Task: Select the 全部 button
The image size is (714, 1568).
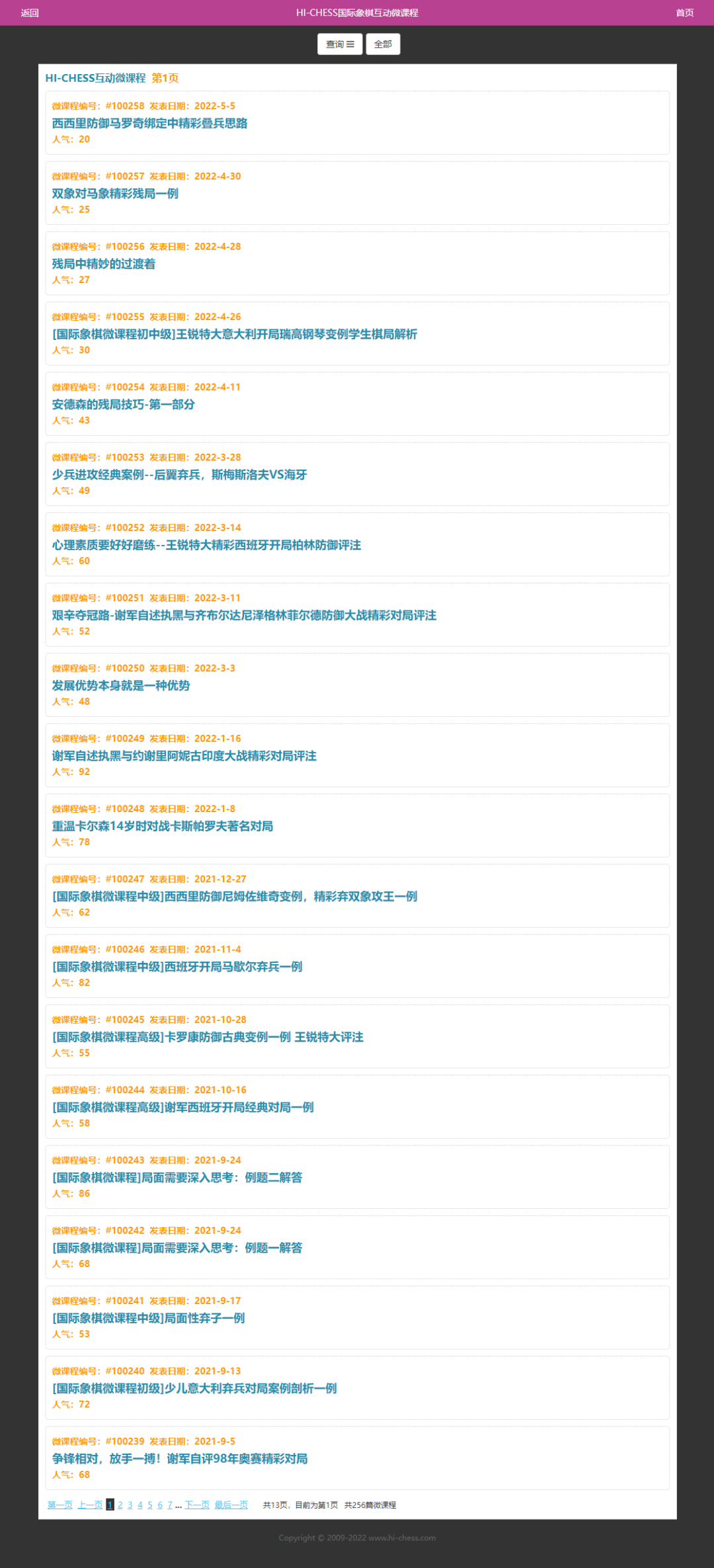Action: pyautogui.click(x=383, y=44)
